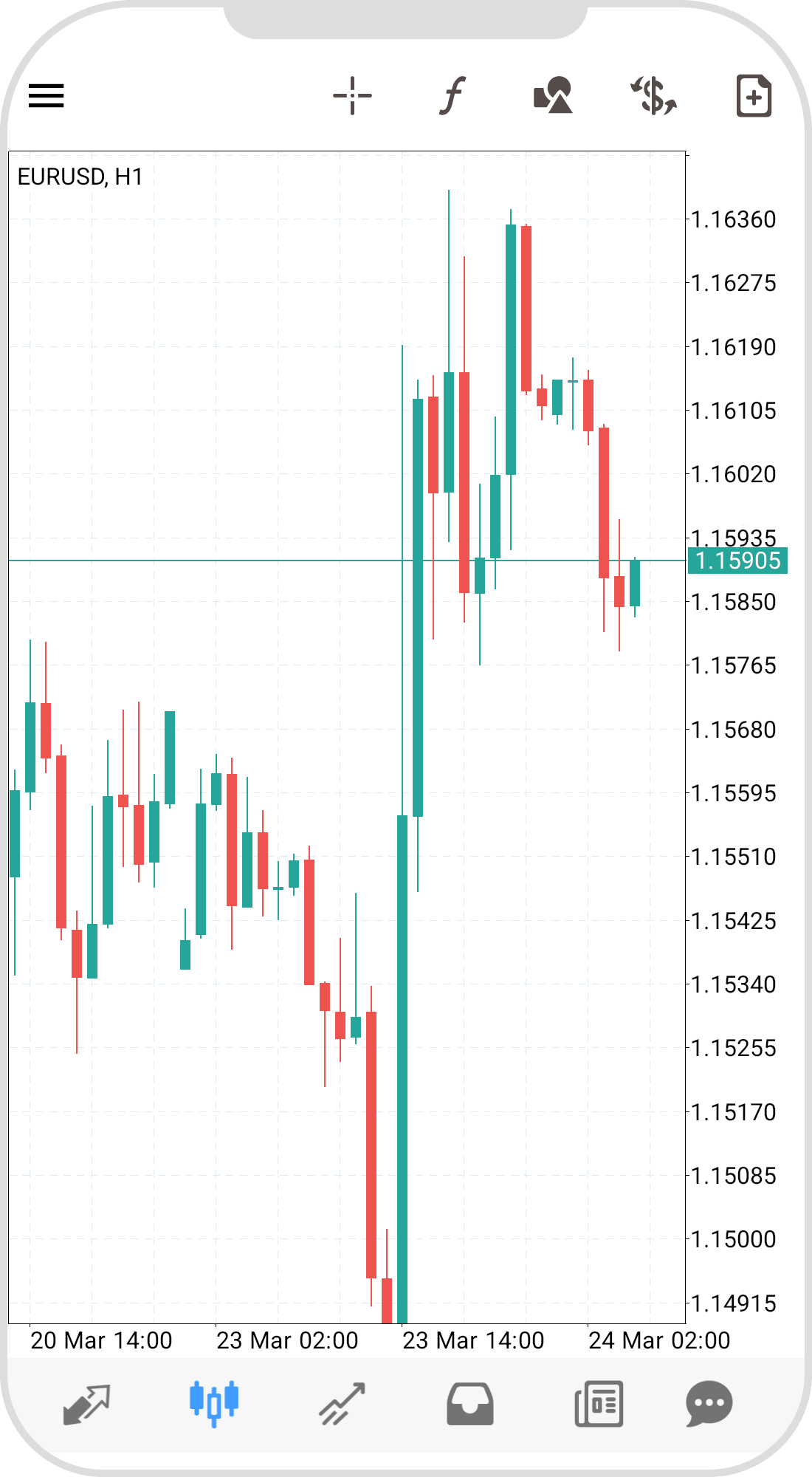Open the currency symbol switcher
The width and height of the screenshot is (812, 1477).
point(653,96)
